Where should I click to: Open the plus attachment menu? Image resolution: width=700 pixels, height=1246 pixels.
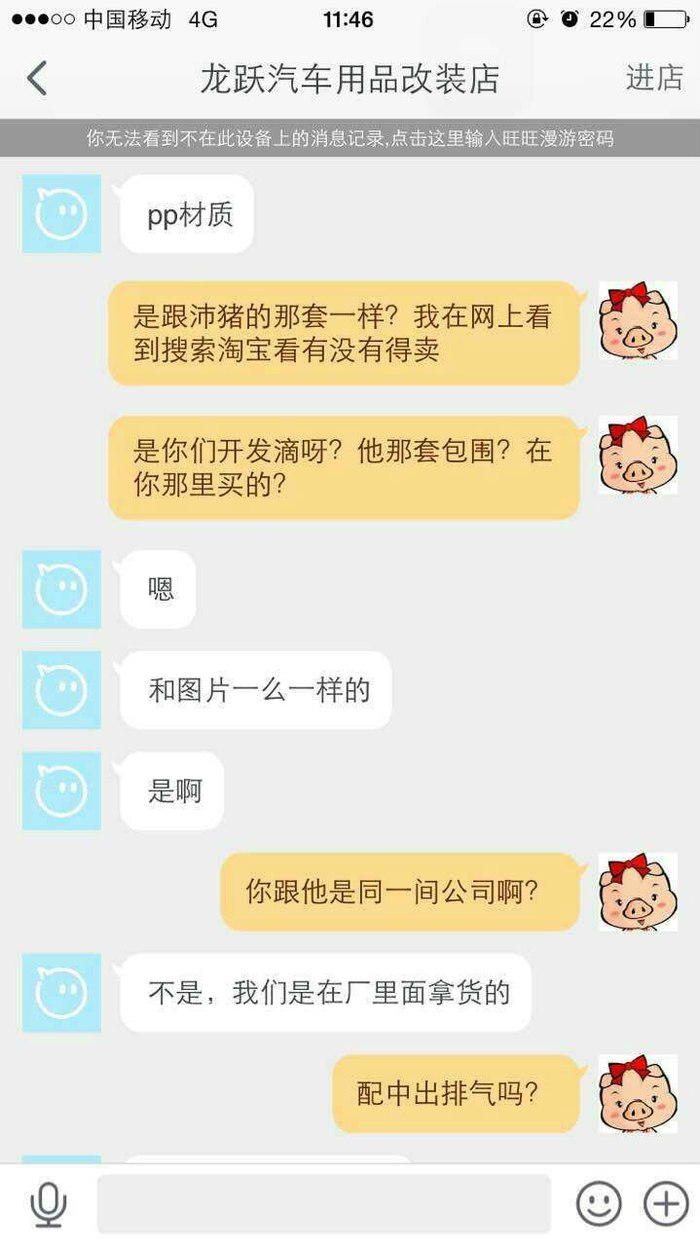tap(665, 1204)
